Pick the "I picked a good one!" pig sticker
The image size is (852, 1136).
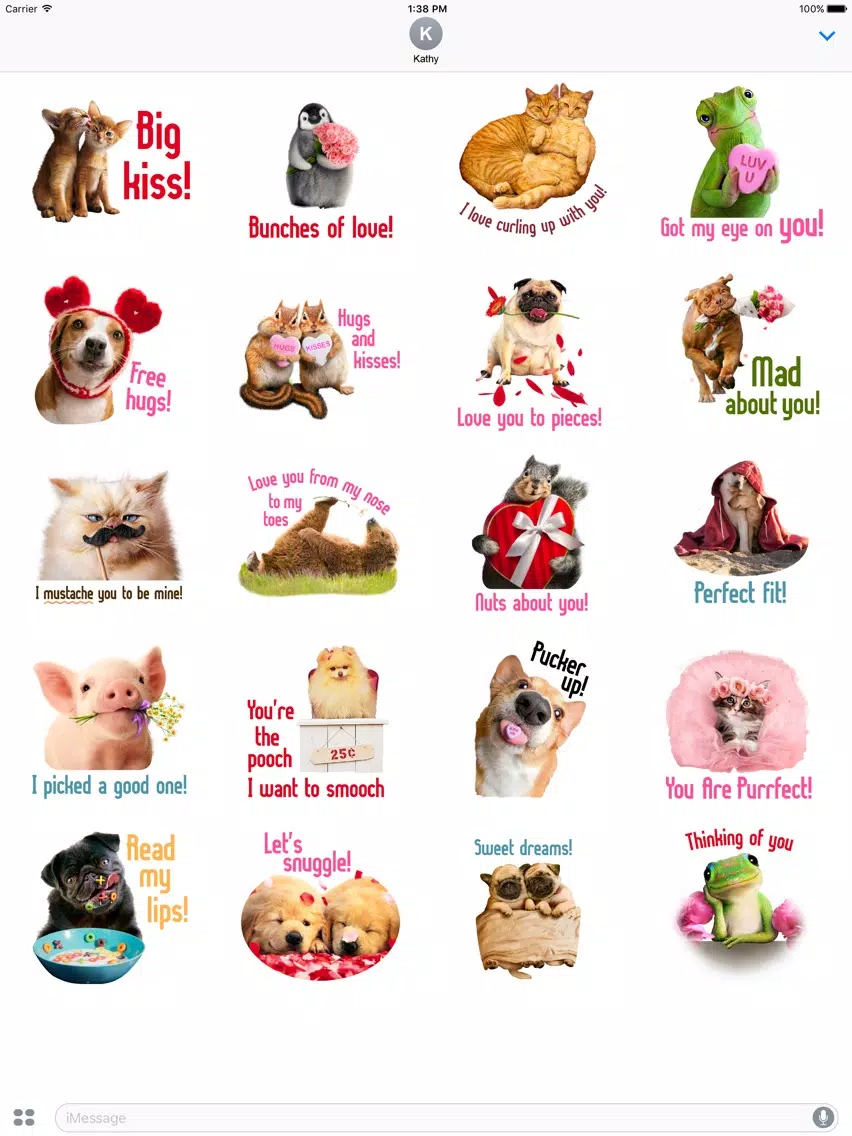point(108,720)
